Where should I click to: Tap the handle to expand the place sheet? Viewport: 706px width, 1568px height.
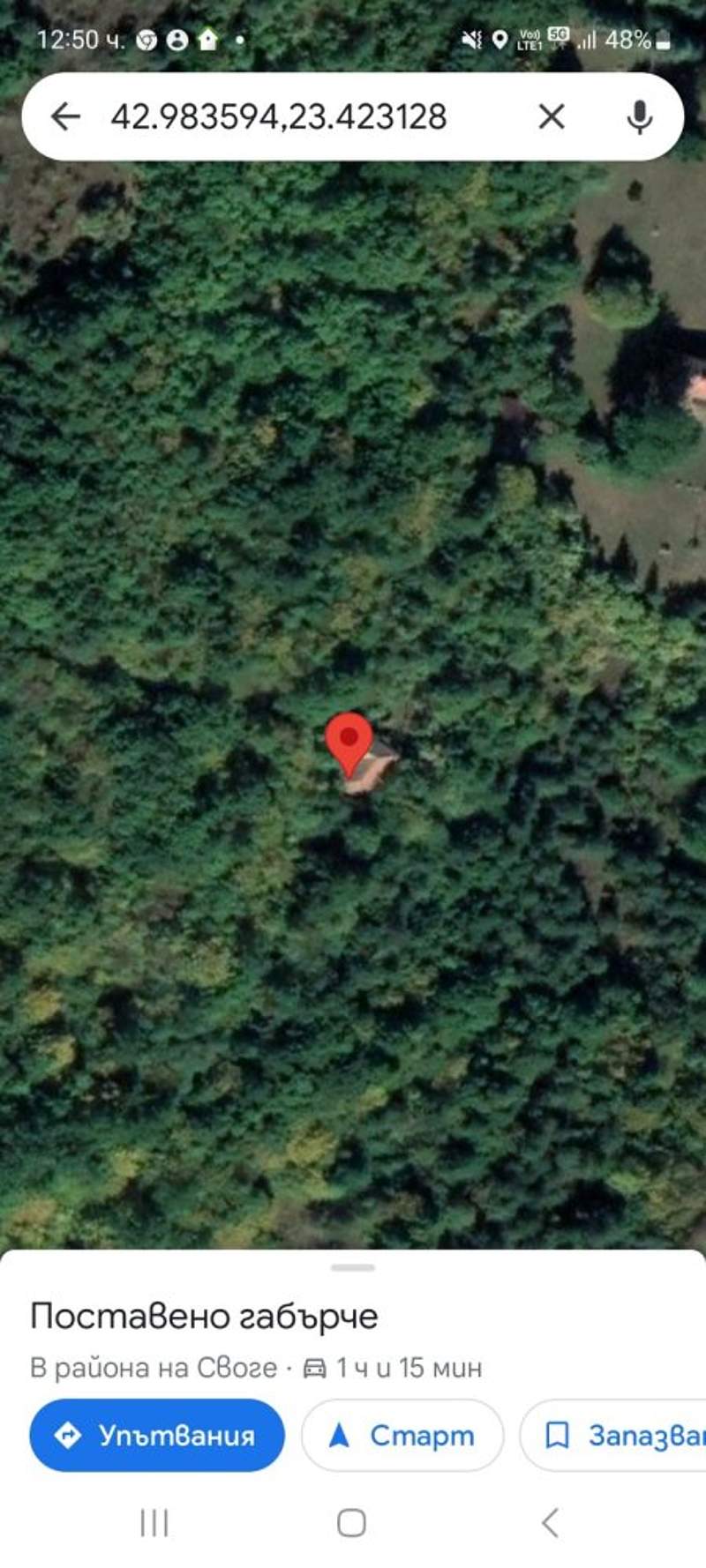tap(353, 1267)
